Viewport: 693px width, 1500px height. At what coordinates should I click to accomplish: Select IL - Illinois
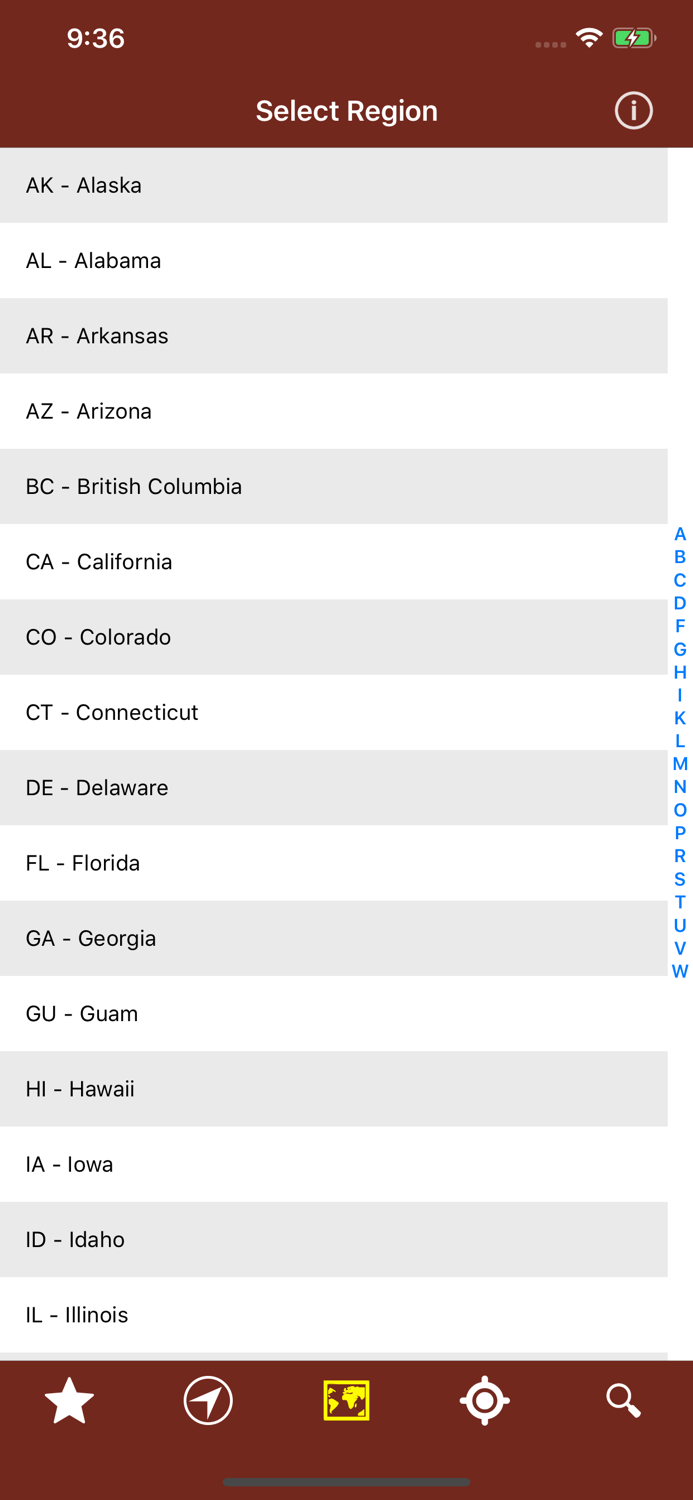[x=334, y=1315]
